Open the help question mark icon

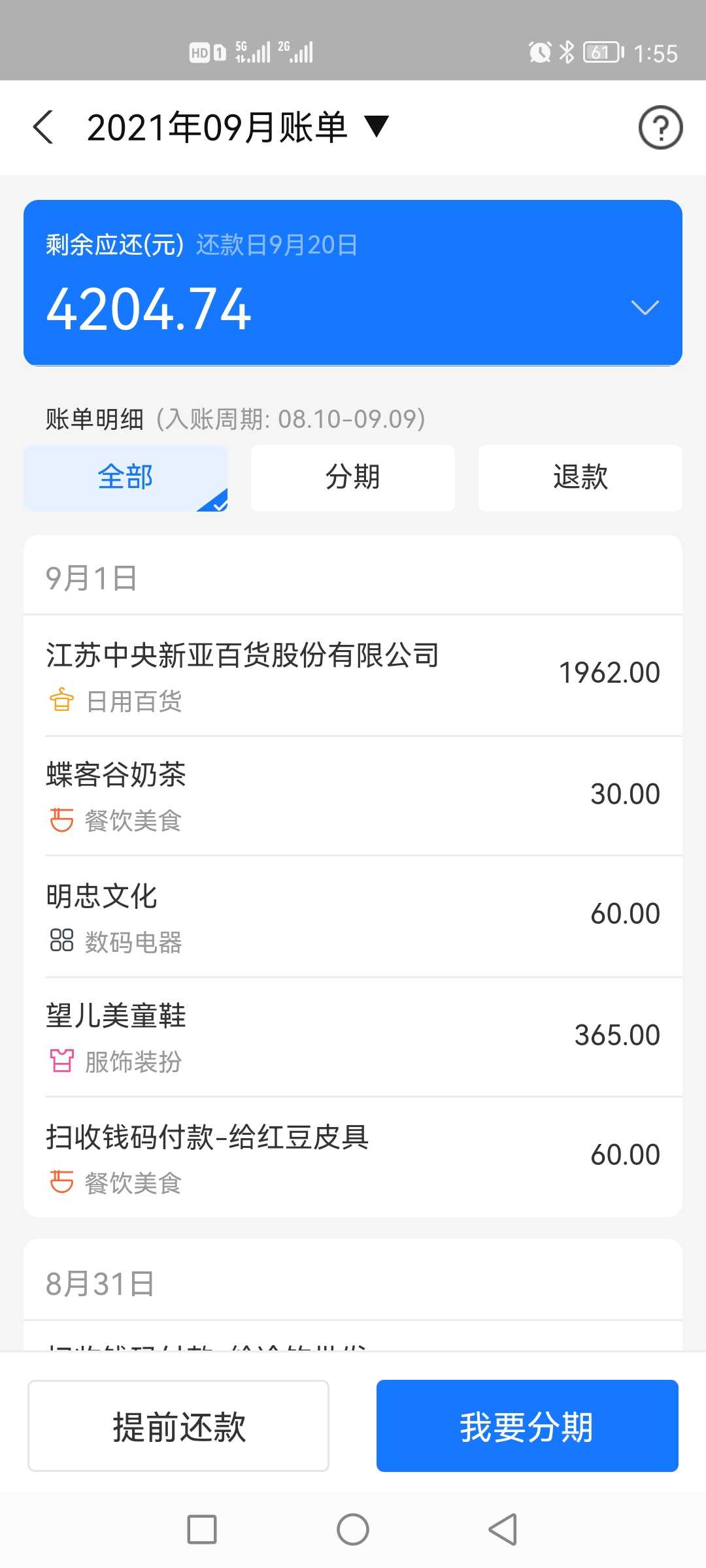point(660,127)
